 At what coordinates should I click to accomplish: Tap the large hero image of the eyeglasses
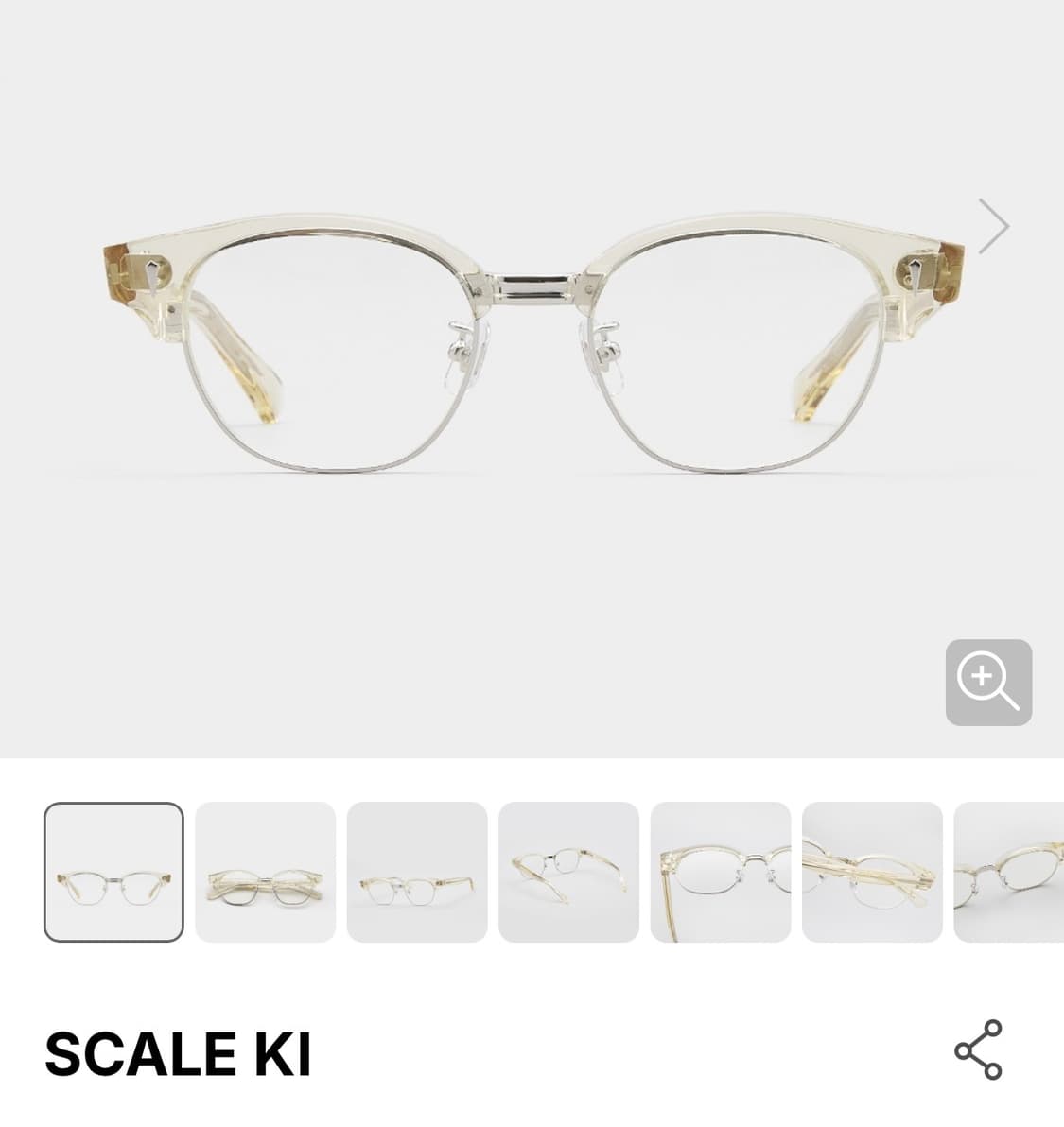[532, 350]
